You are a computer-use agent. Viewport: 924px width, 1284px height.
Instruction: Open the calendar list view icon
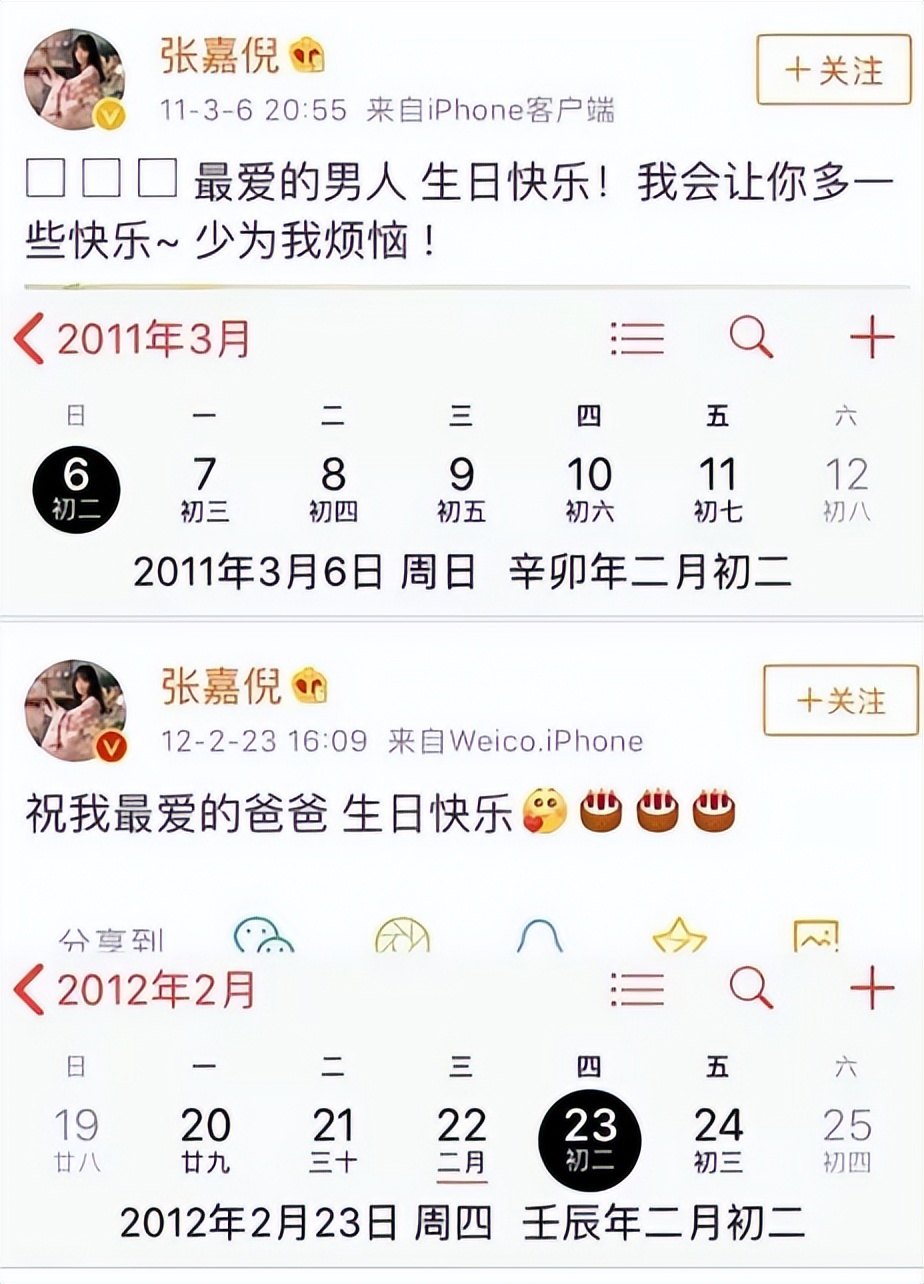tap(637, 338)
